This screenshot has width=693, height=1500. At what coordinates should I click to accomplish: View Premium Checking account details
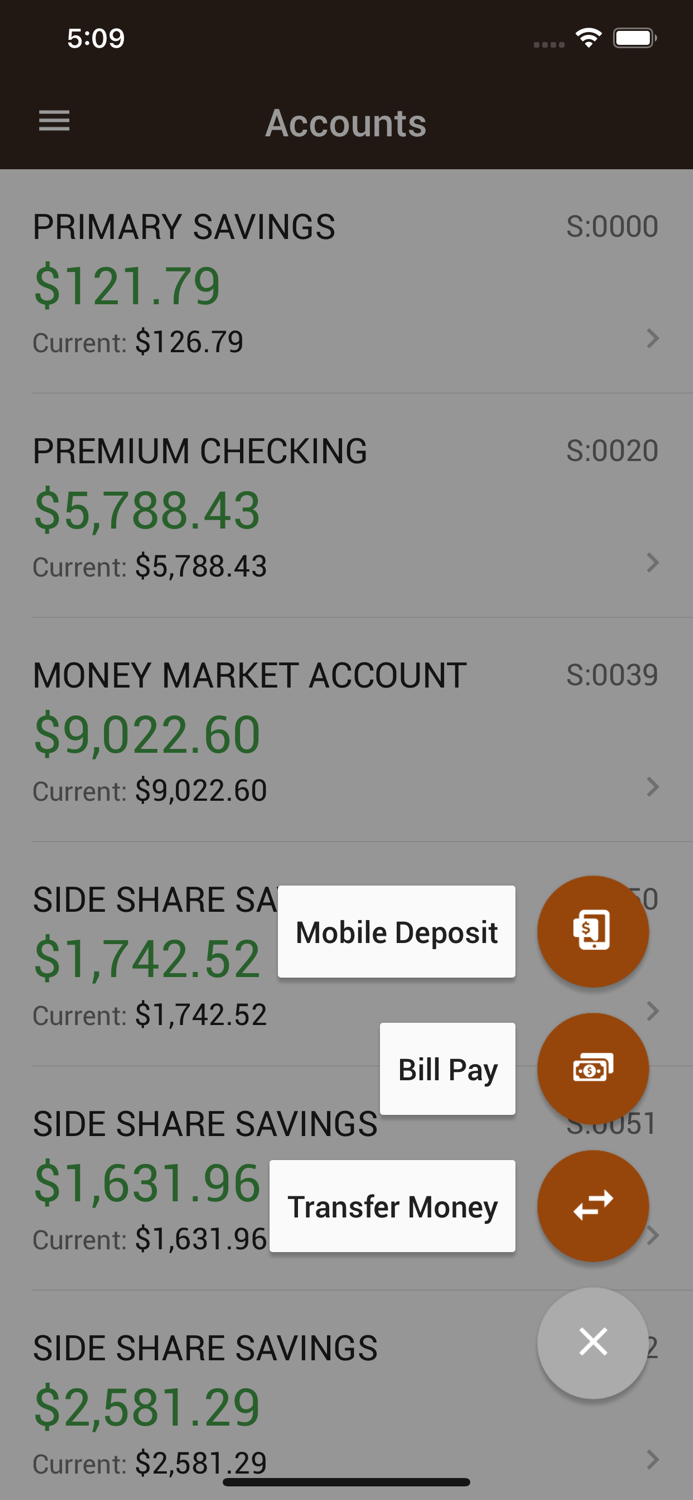(300, 507)
